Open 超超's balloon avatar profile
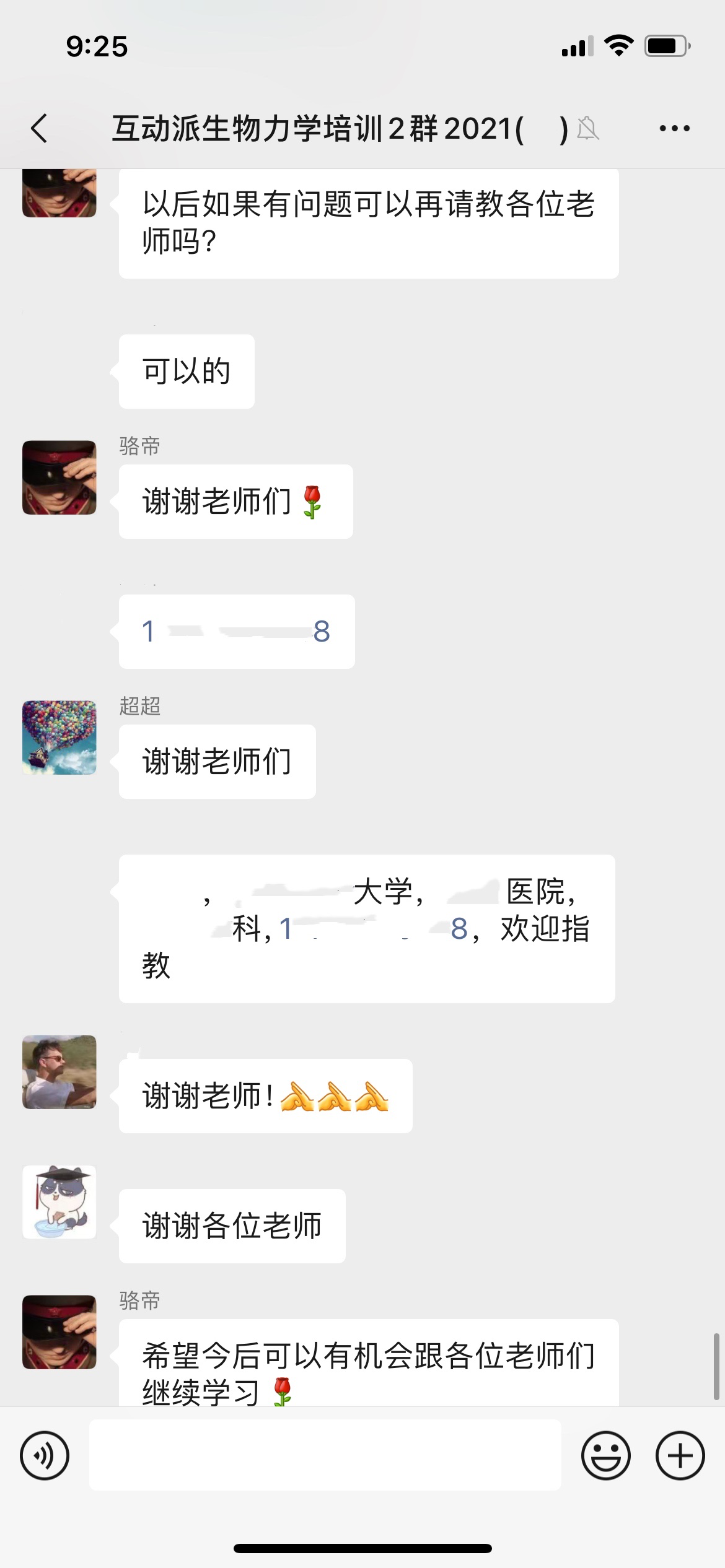The image size is (725, 1568). [59, 737]
